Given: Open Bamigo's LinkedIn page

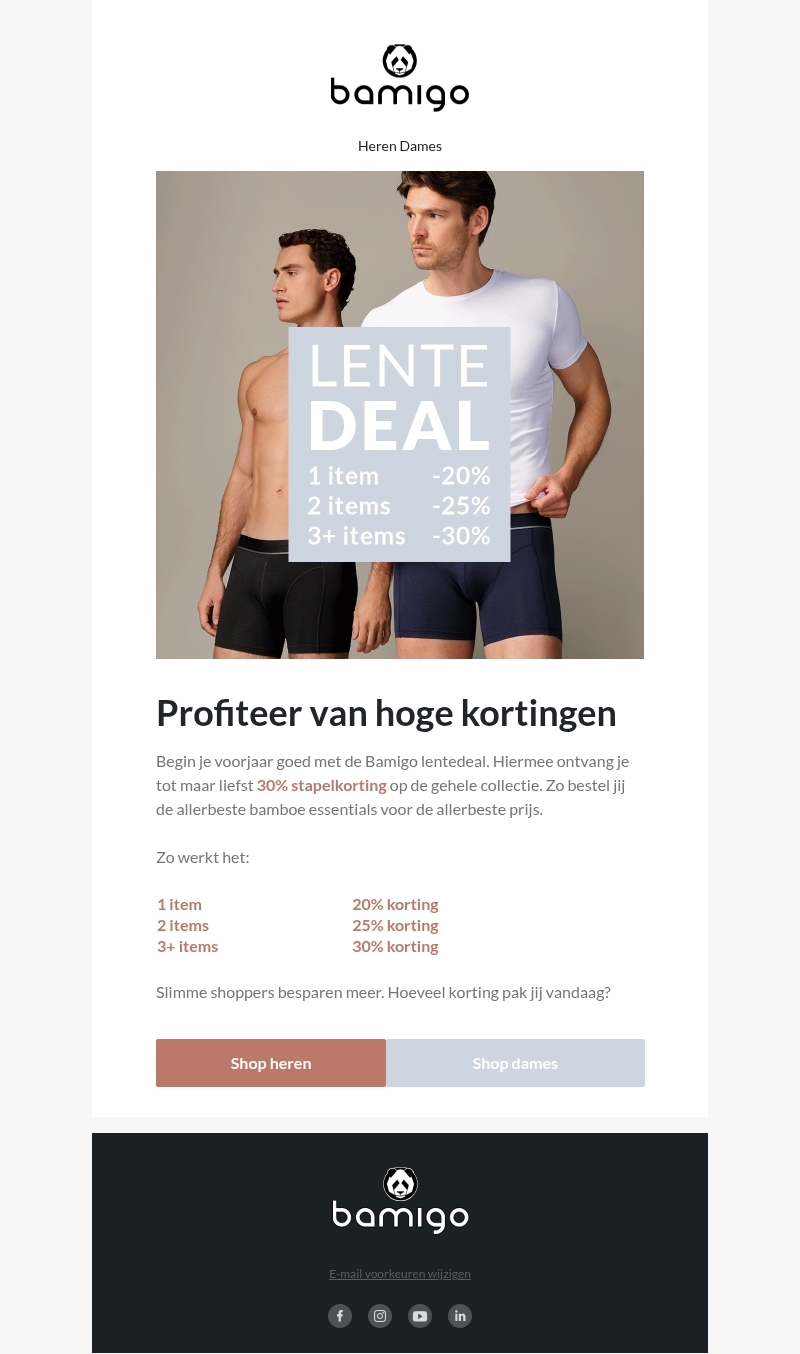Looking at the screenshot, I should click(x=460, y=1316).
